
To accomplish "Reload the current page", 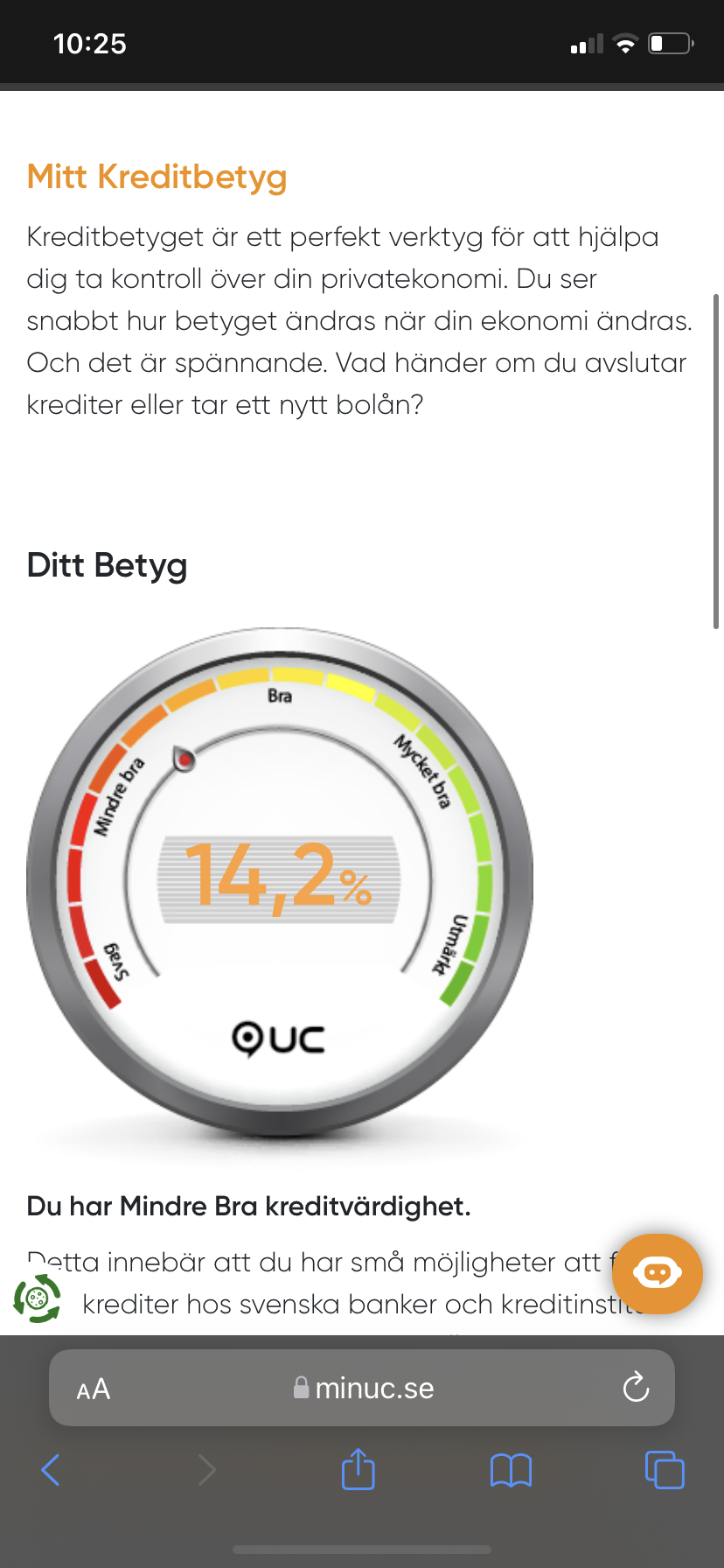I will point(636,1388).
